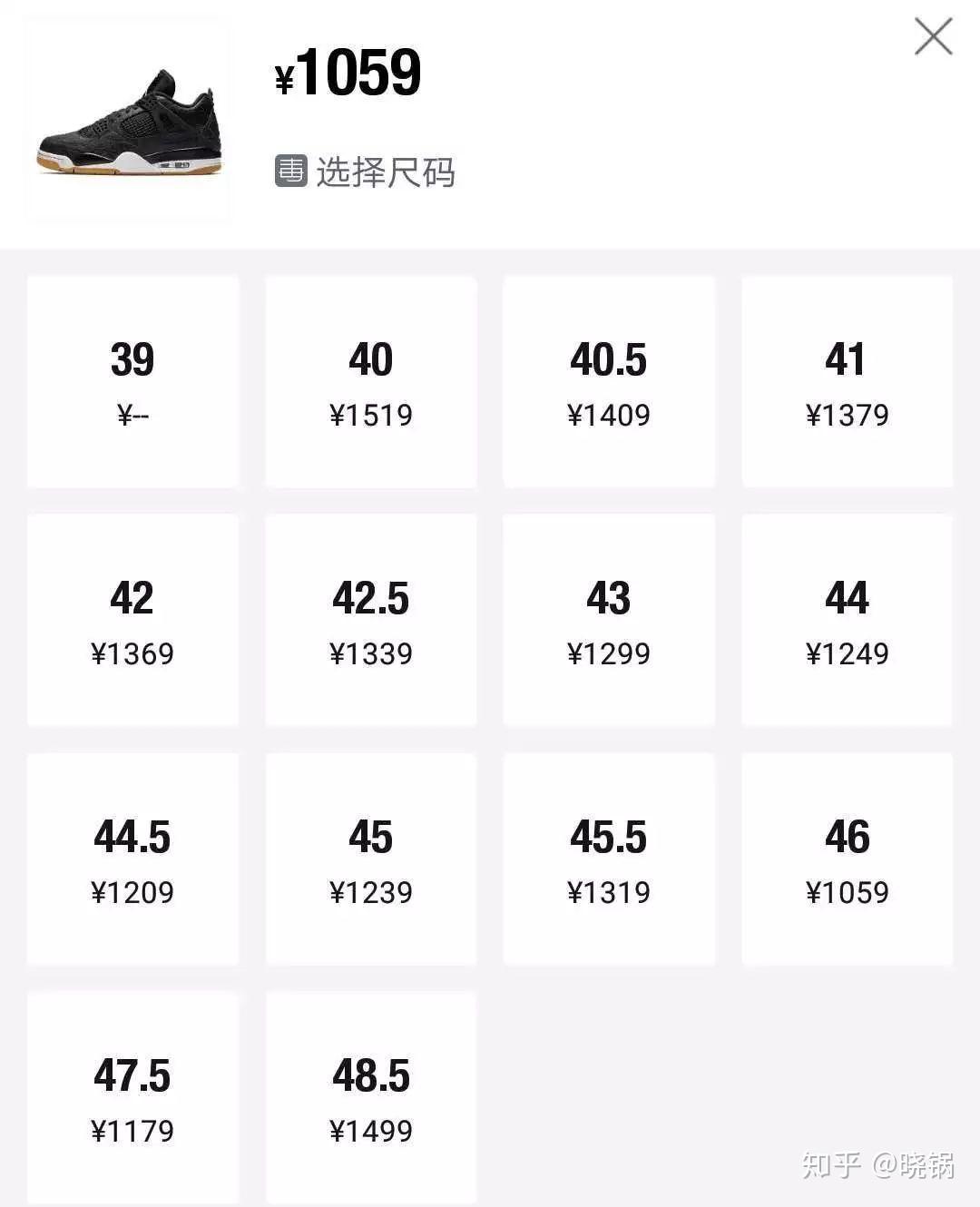Image resolution: width=980 pixels, height=1207 pixels.
Task: Select size 42 priced ¥1369
Action: click(132, 621)
